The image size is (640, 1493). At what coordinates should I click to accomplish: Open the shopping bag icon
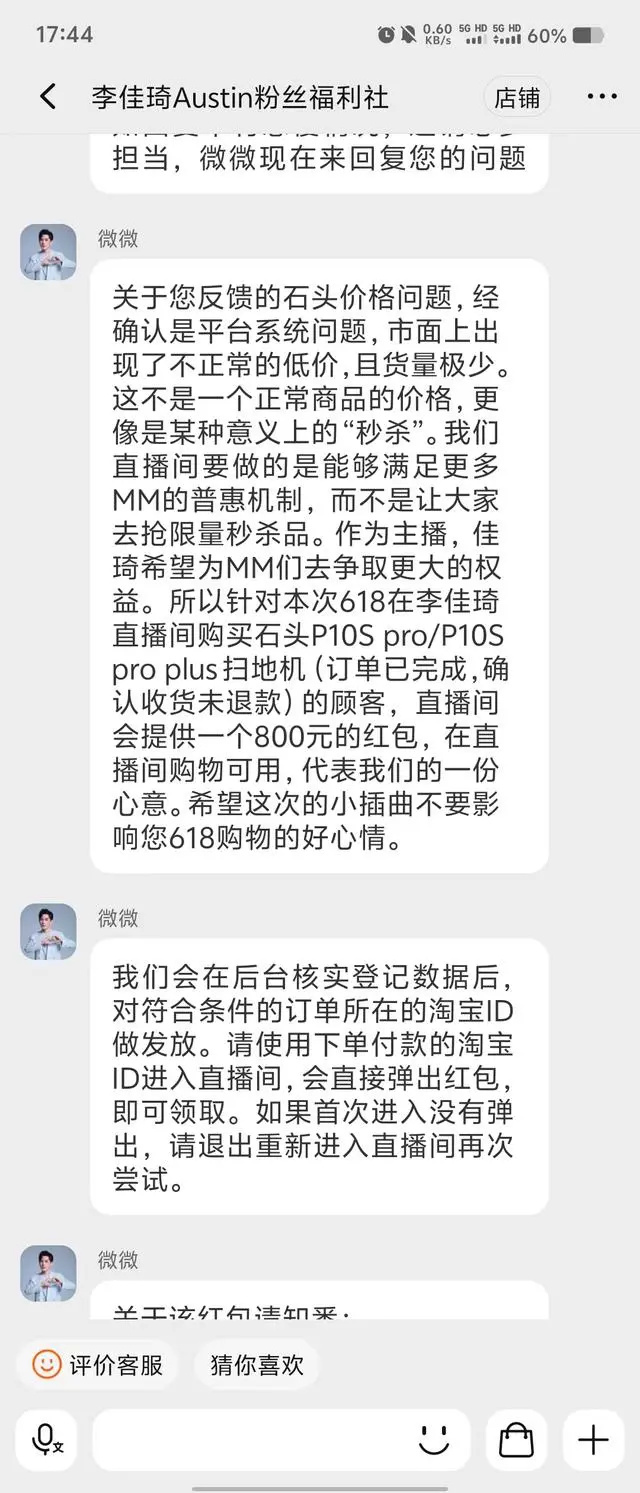pos(517,1440)
